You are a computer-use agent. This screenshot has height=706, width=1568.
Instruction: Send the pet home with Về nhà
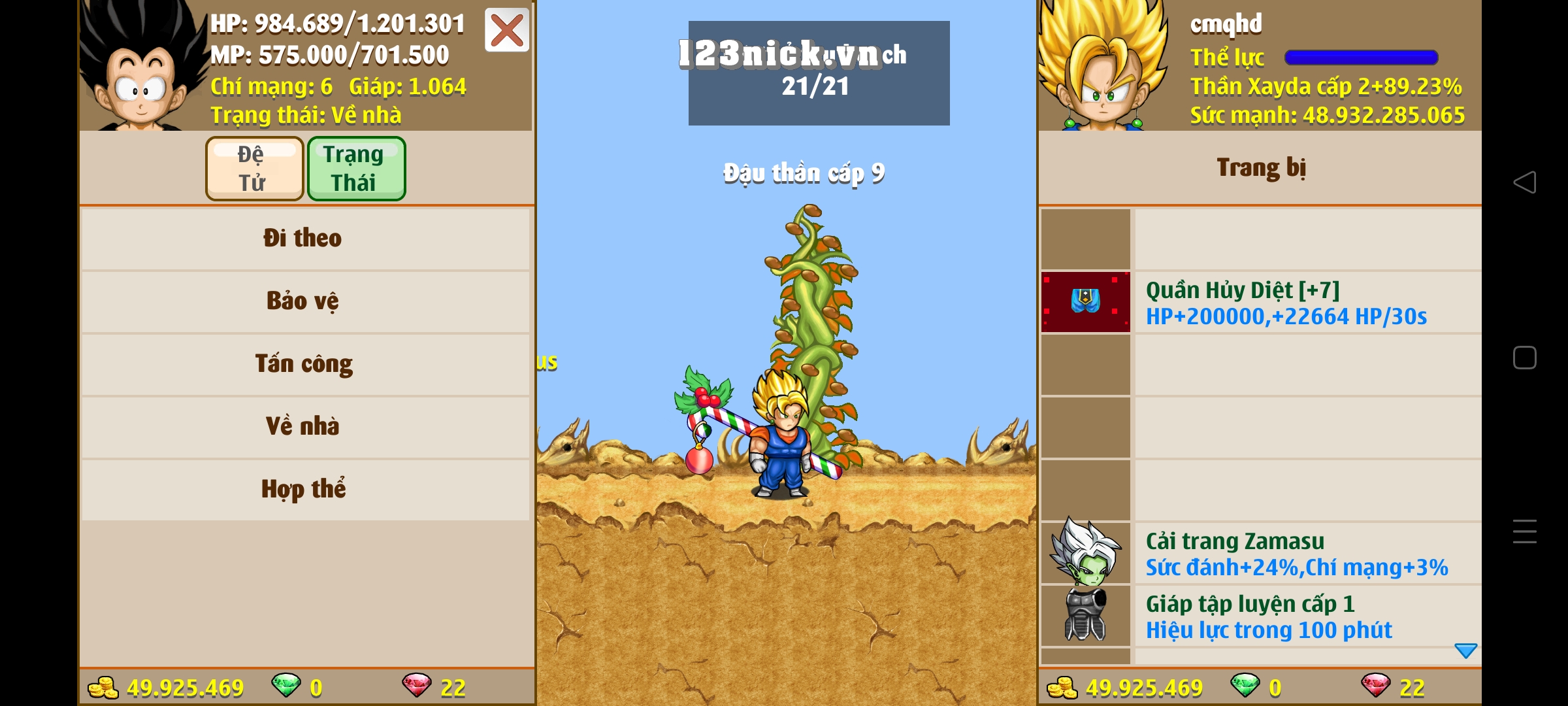(304, 426)
